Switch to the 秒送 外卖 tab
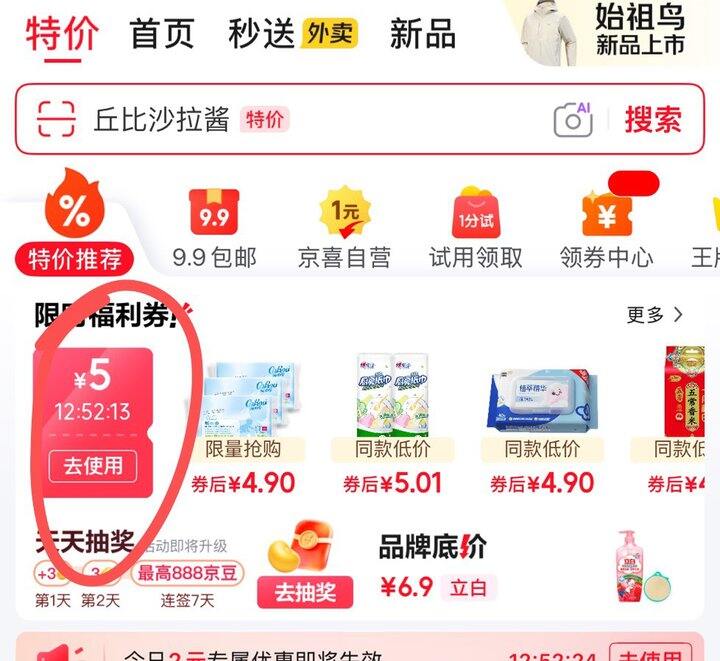Screen dimensions: 720x661 coord(293,34)
